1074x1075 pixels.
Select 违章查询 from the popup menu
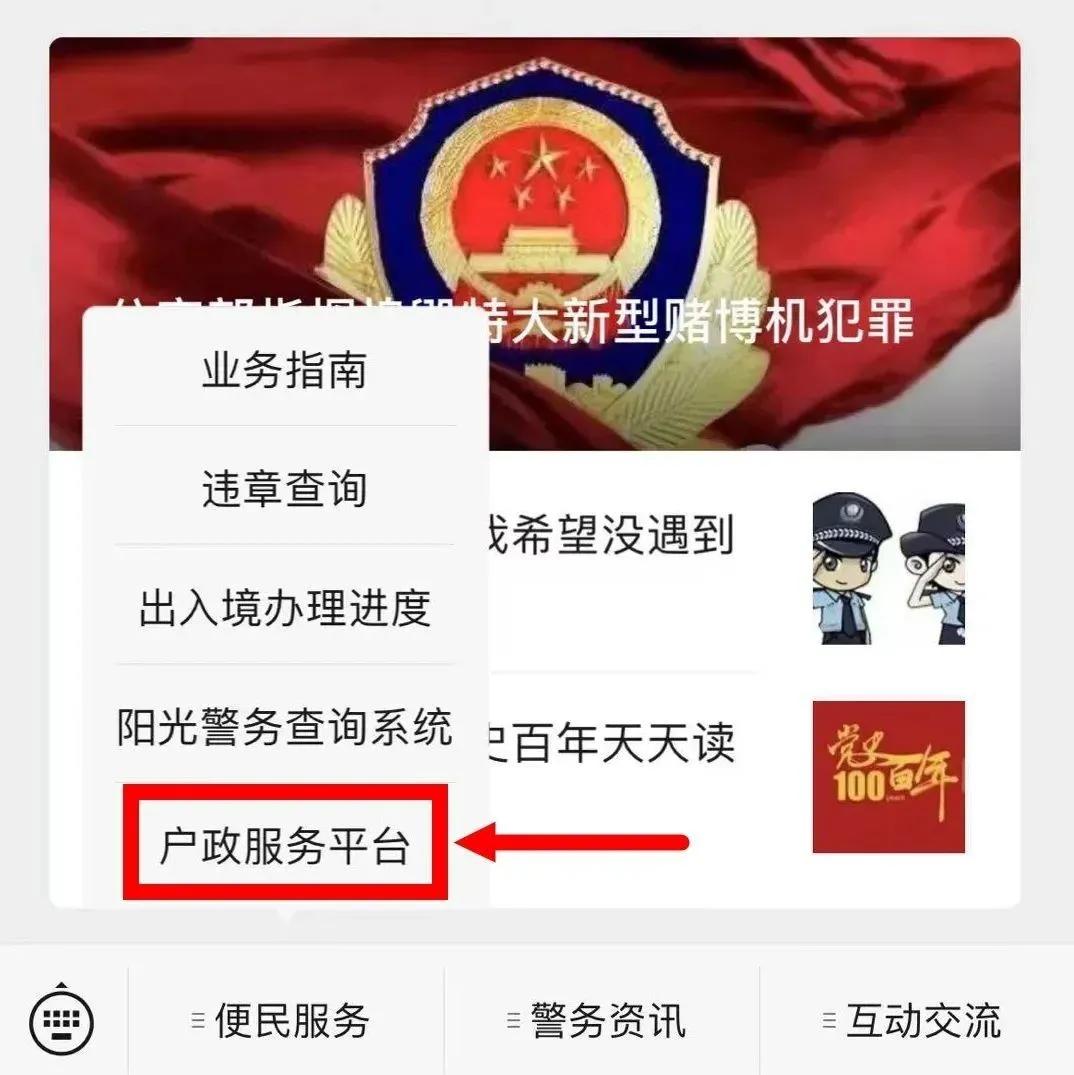click(x=286, y=488)
